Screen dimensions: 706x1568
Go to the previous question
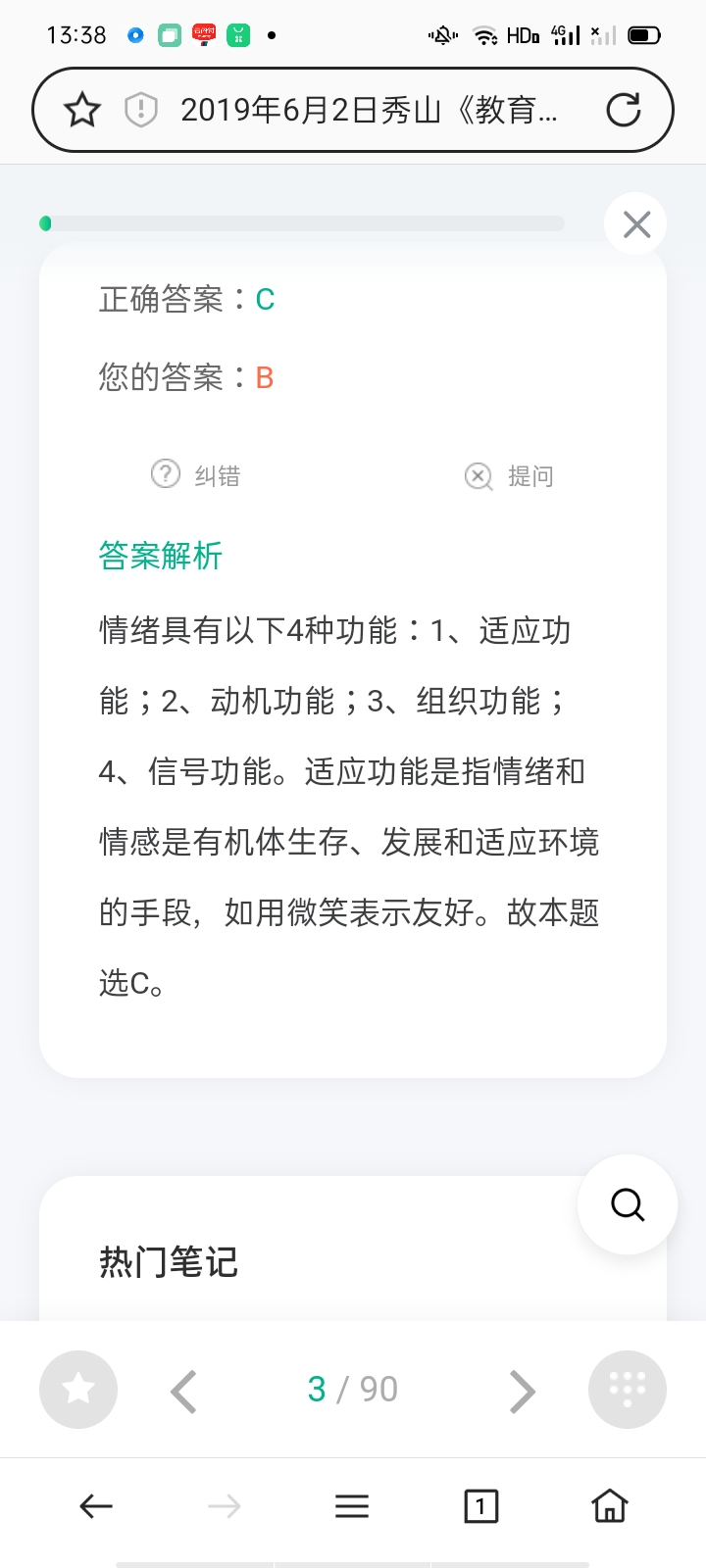[x=184, y=1391]
